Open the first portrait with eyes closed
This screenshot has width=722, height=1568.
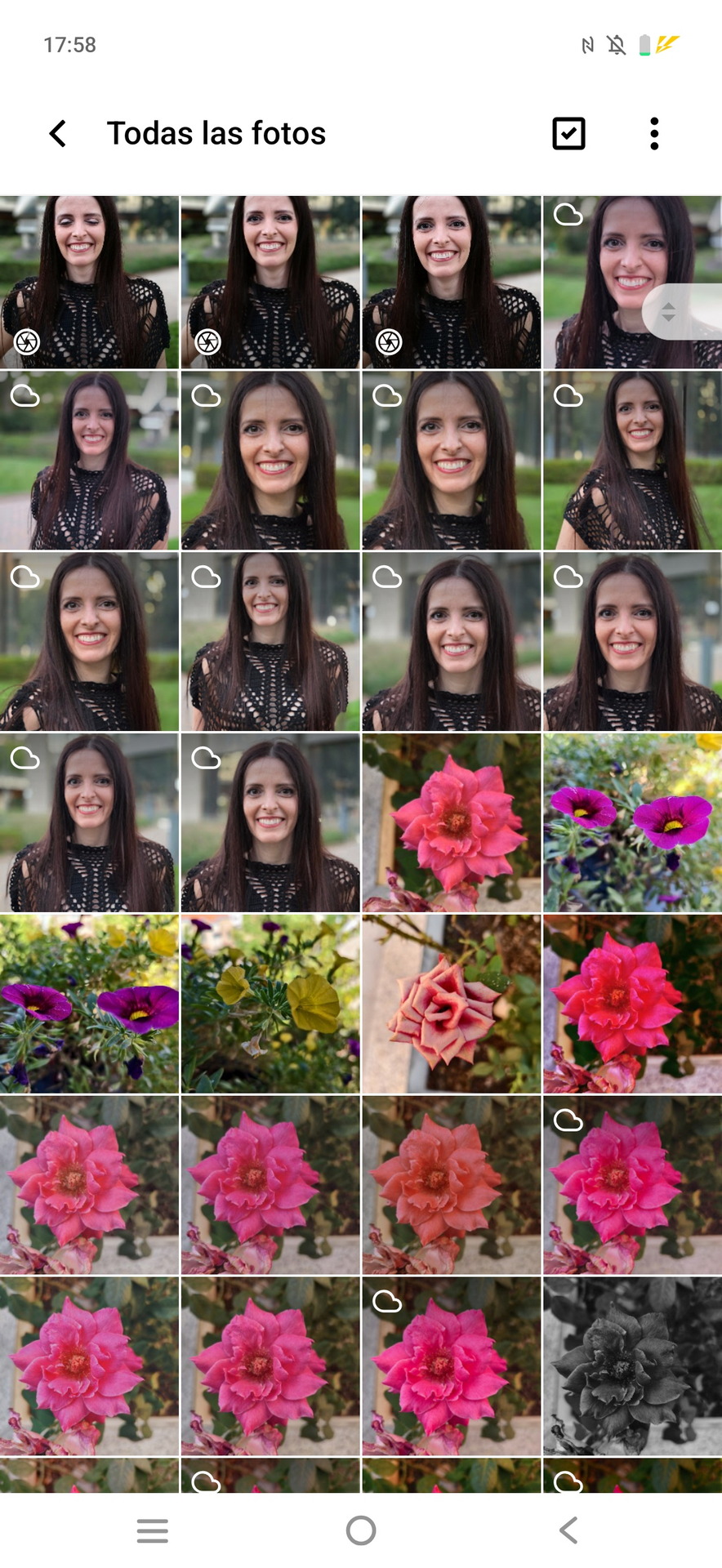[89, 282]
